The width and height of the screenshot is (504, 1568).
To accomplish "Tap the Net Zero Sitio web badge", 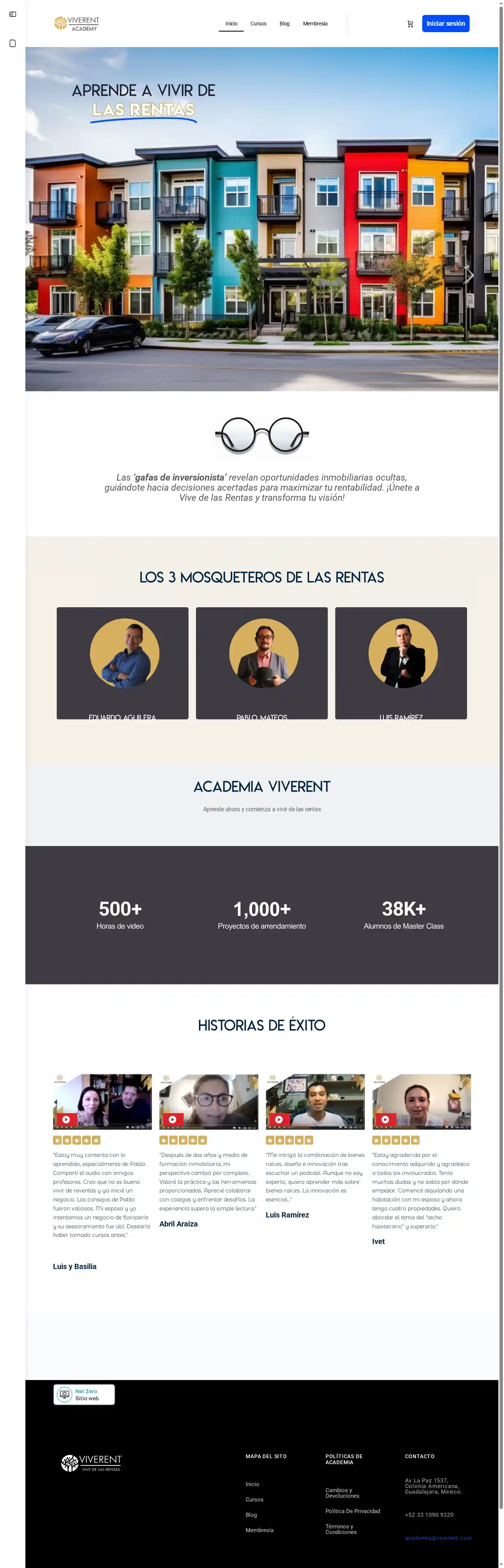I will [x=84, y=1395].
